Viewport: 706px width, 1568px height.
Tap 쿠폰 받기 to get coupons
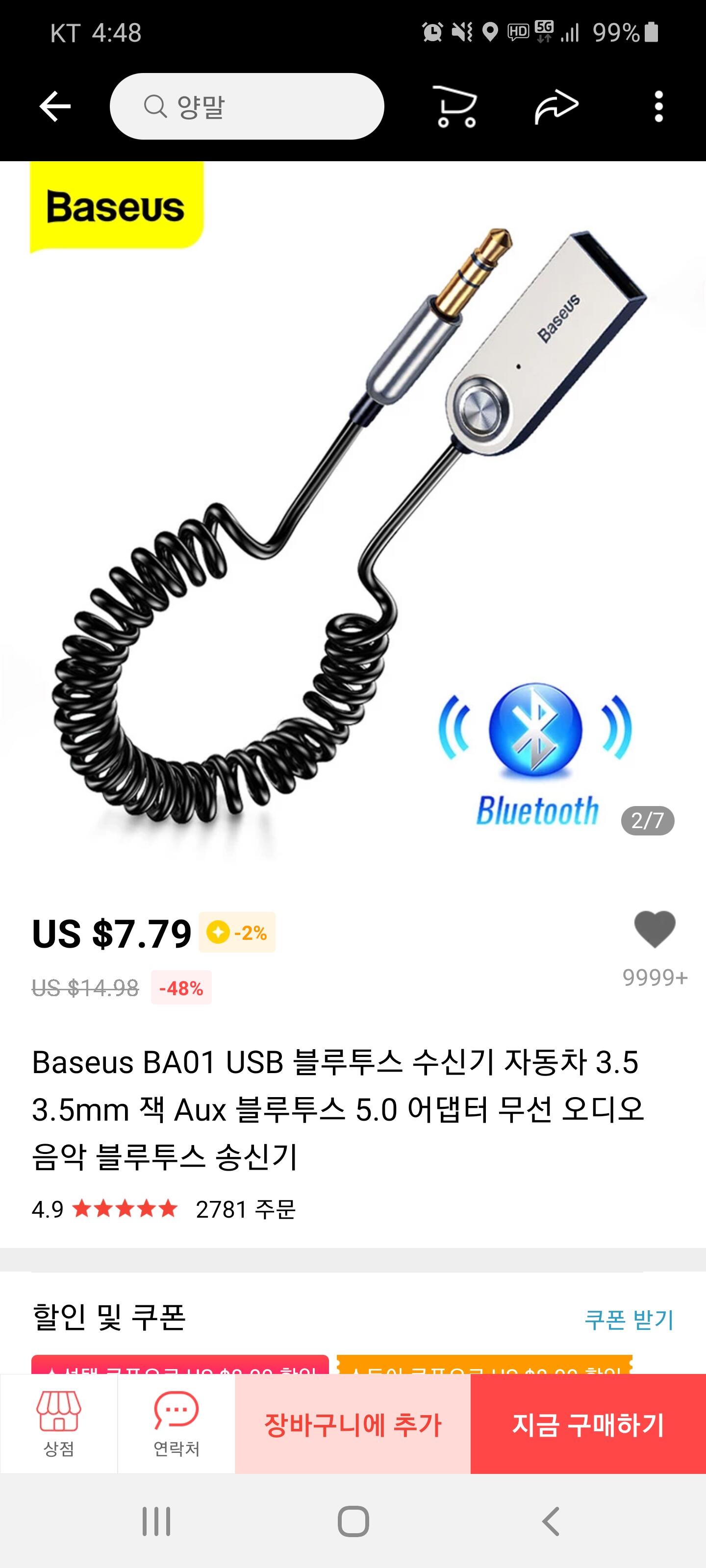(x=629, y=1319)
